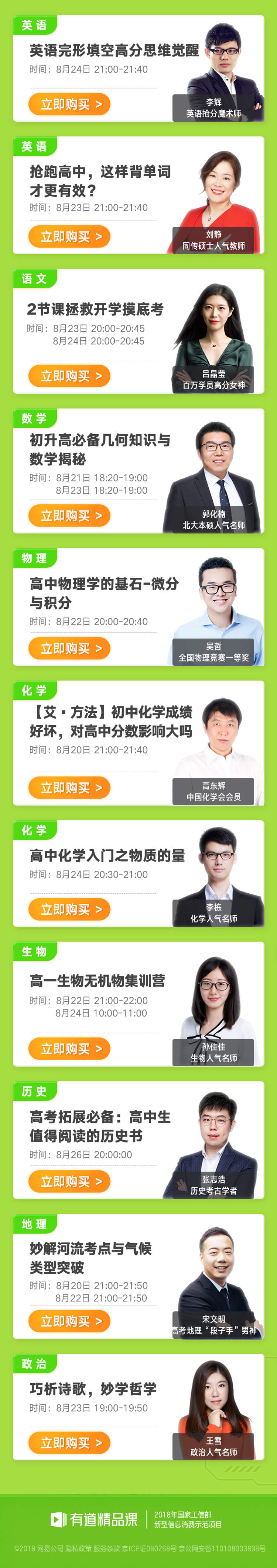Buy 高中生值得阅读的历史书 history course
Screen dimensions: 277x1568
[x=69, y=1182]
